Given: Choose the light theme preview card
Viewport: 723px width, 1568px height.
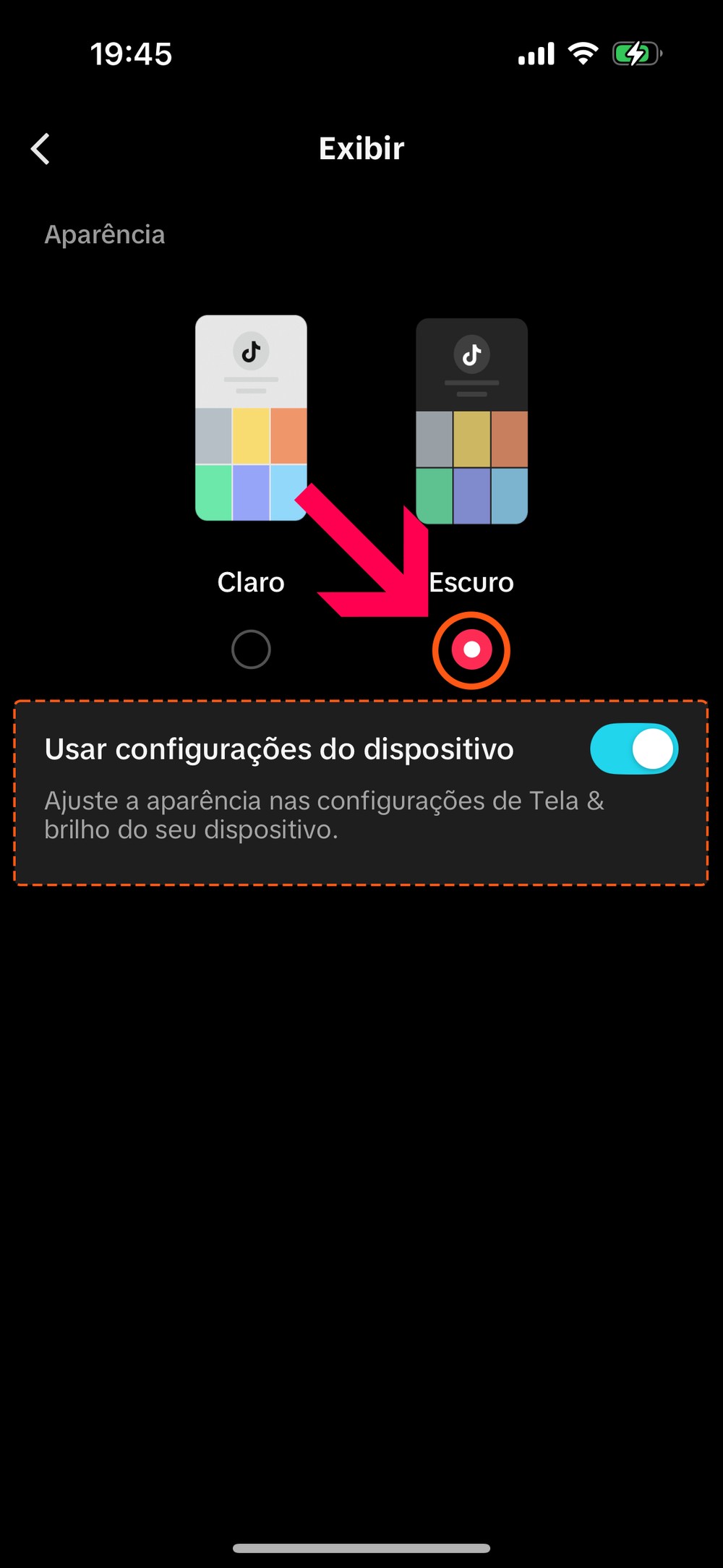Looking at the screenshot, I should (251, 418).
